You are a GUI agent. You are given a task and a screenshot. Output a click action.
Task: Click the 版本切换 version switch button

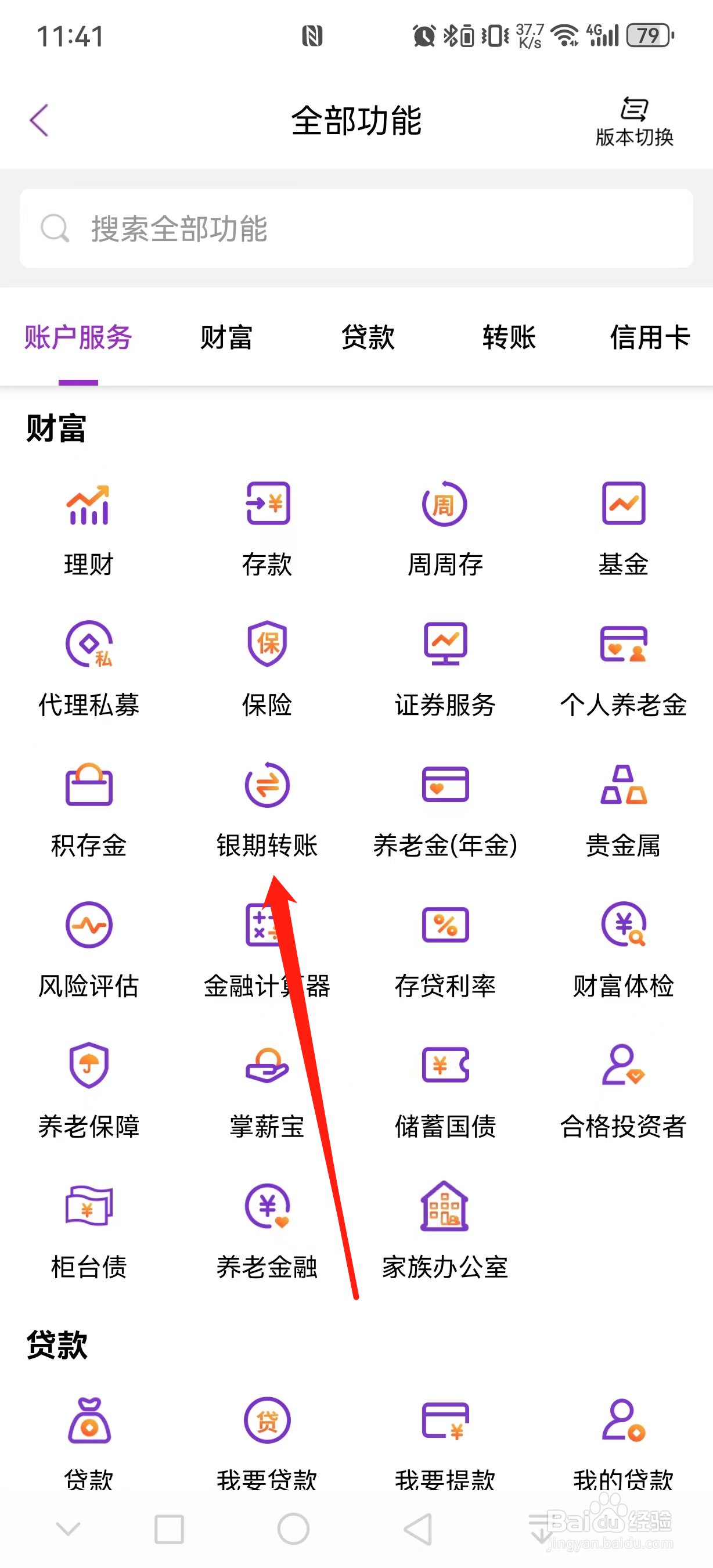pyautogui.click(x=634, y=121)
